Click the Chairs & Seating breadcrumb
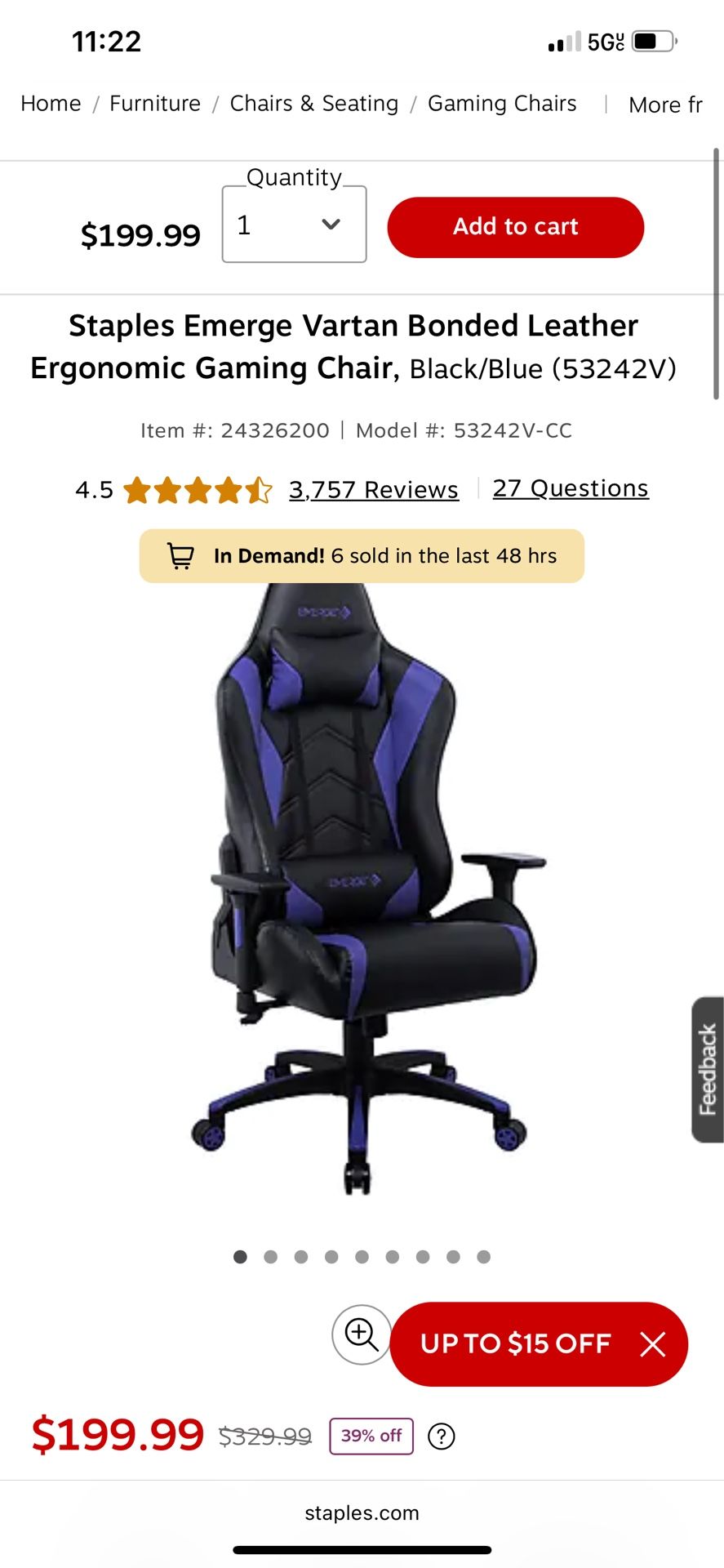 313,104
